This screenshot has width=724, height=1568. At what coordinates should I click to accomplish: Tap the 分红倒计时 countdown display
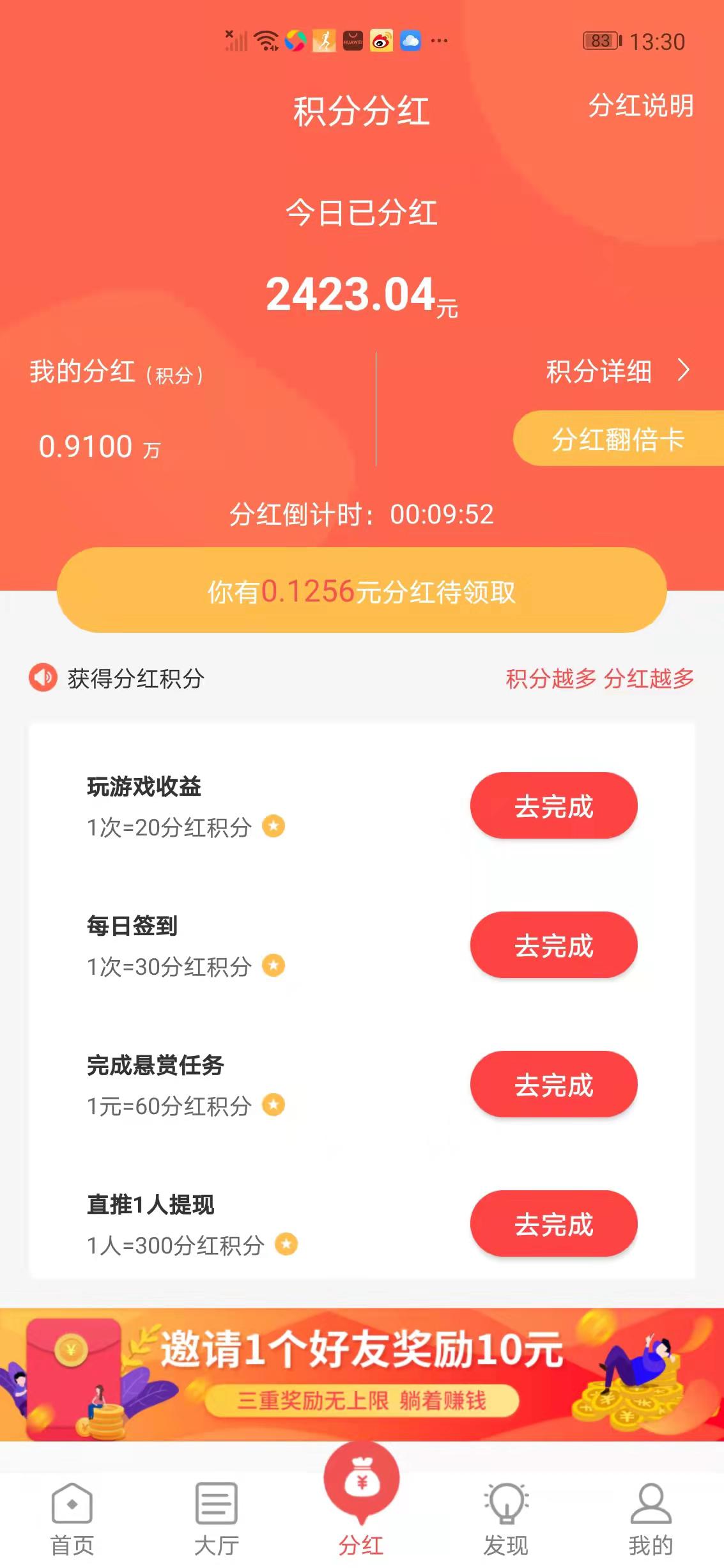tap(362, 513)
